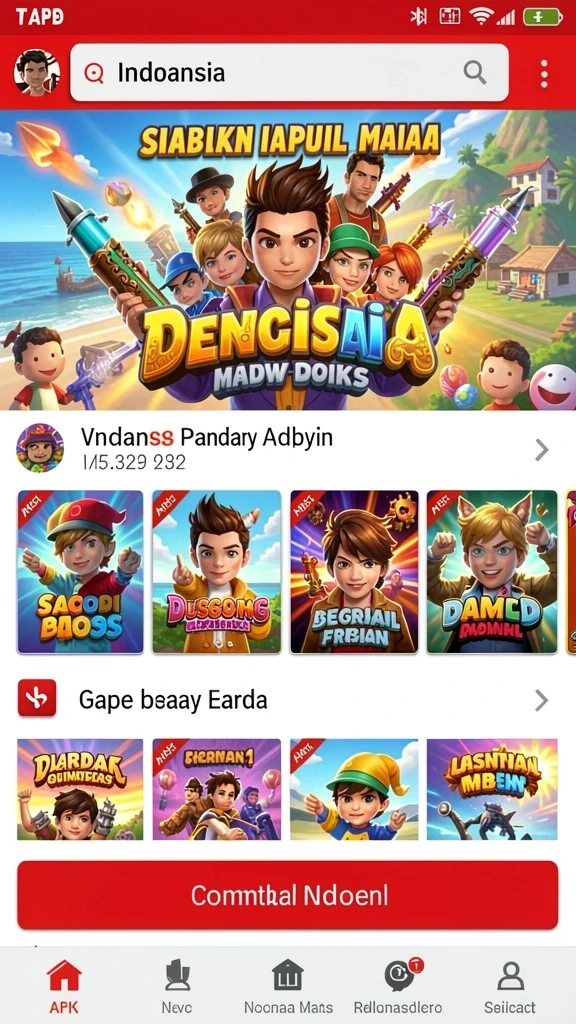Switch to the Noonaa Mans tab

click(288, 986)
